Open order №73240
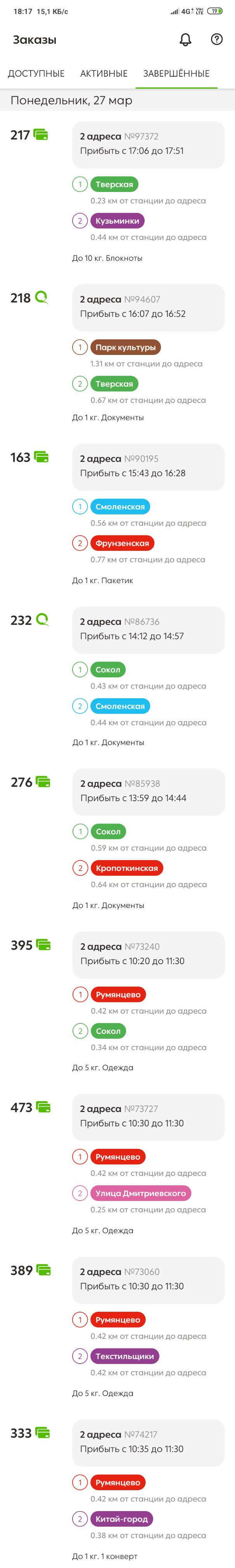This screenshot has width=235, height=1568. click(148, 955)
